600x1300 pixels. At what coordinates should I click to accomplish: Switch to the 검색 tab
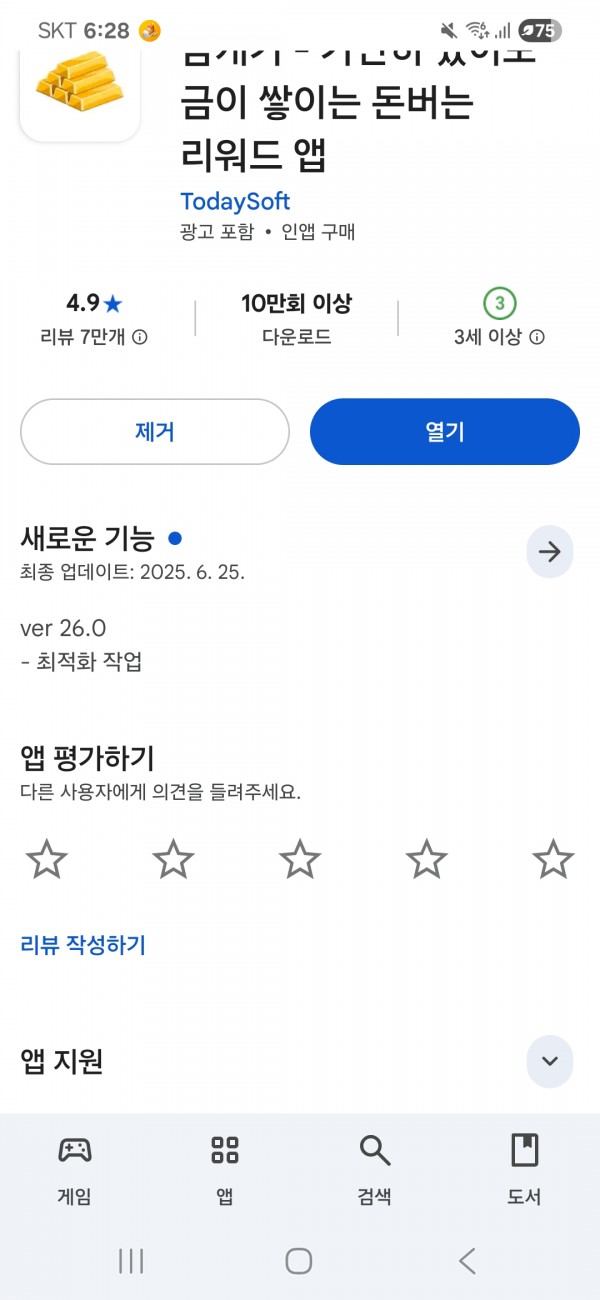click(375, 1168)
